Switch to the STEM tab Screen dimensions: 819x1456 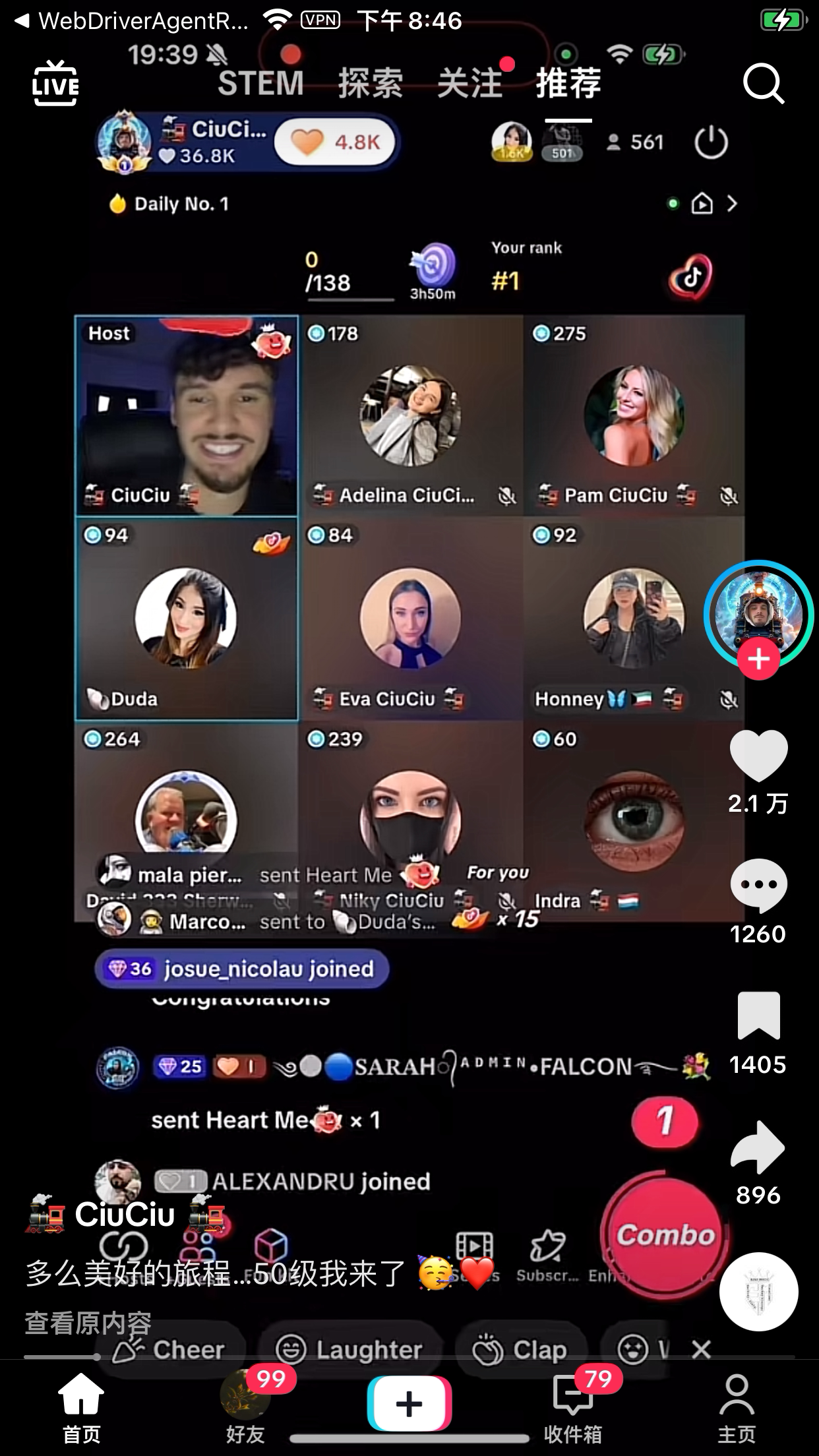[x=260, y=84]
